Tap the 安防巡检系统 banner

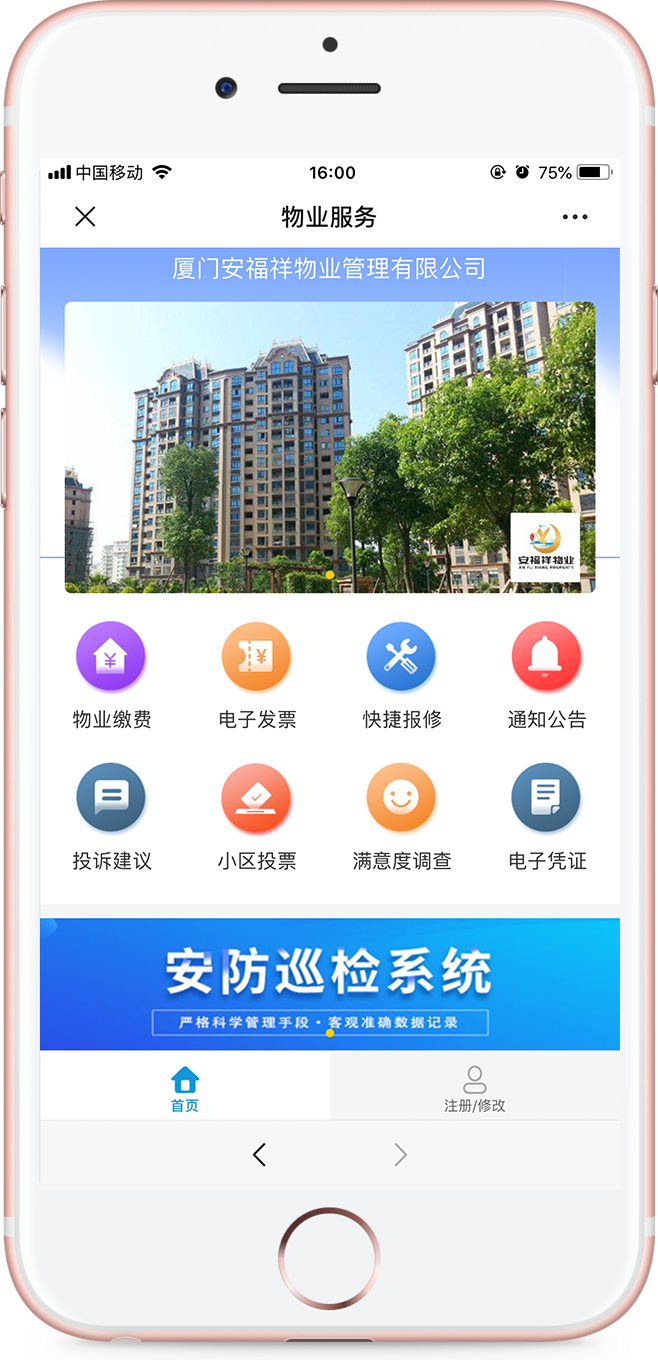330,983
